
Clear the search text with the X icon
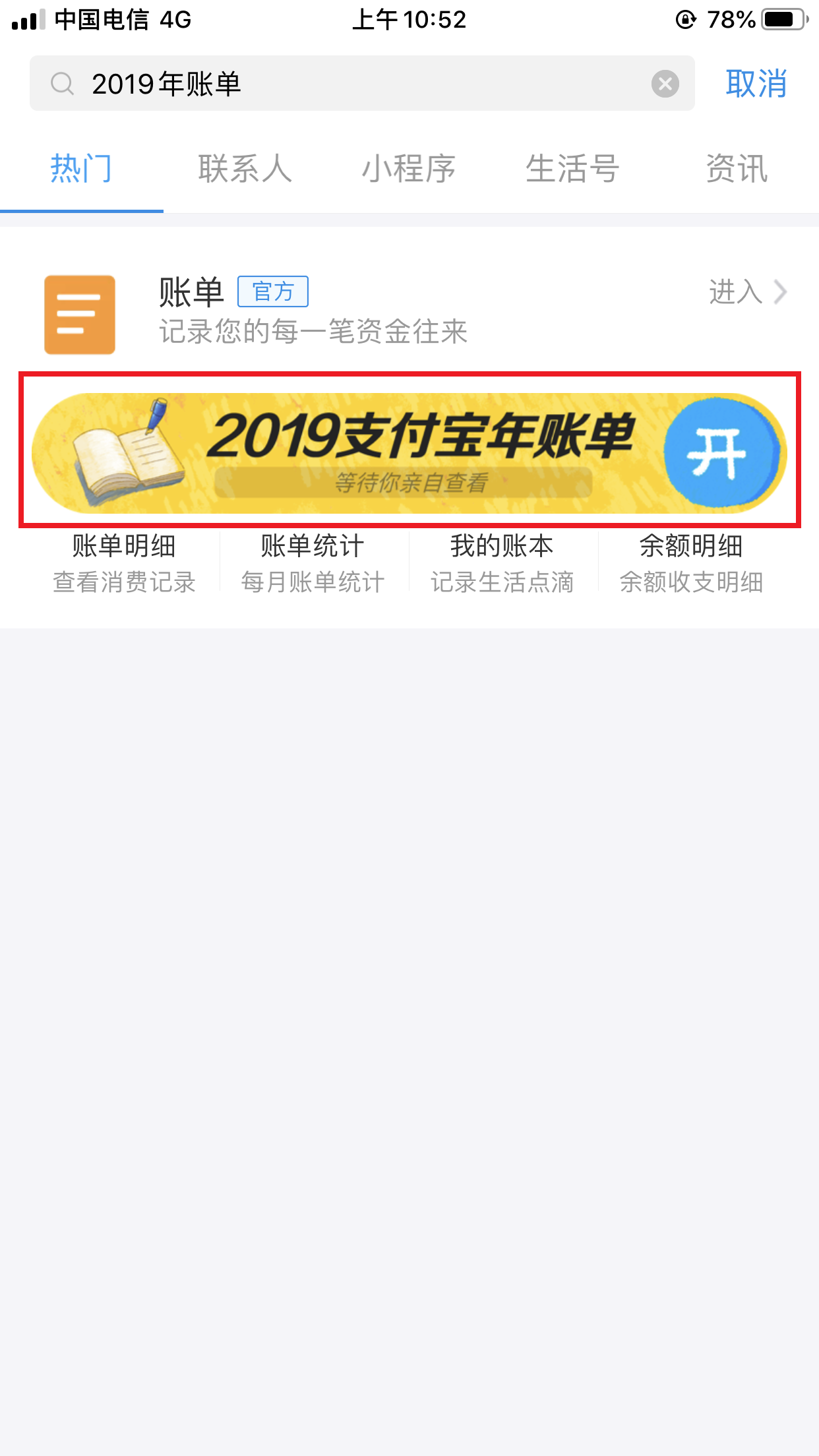(665, 84)
